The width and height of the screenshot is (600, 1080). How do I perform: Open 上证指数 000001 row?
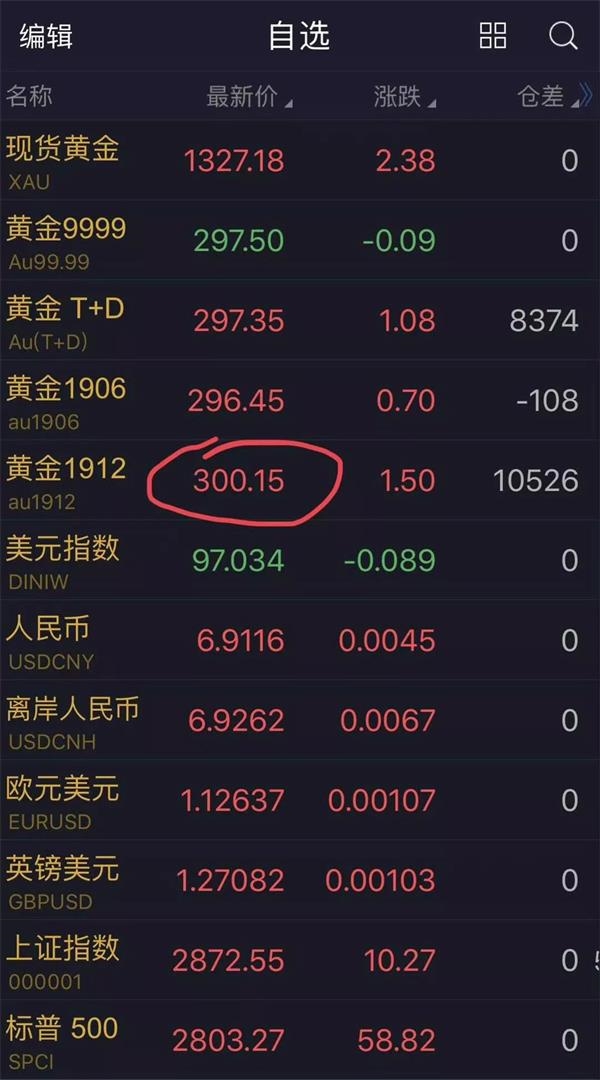pos(300,959)
